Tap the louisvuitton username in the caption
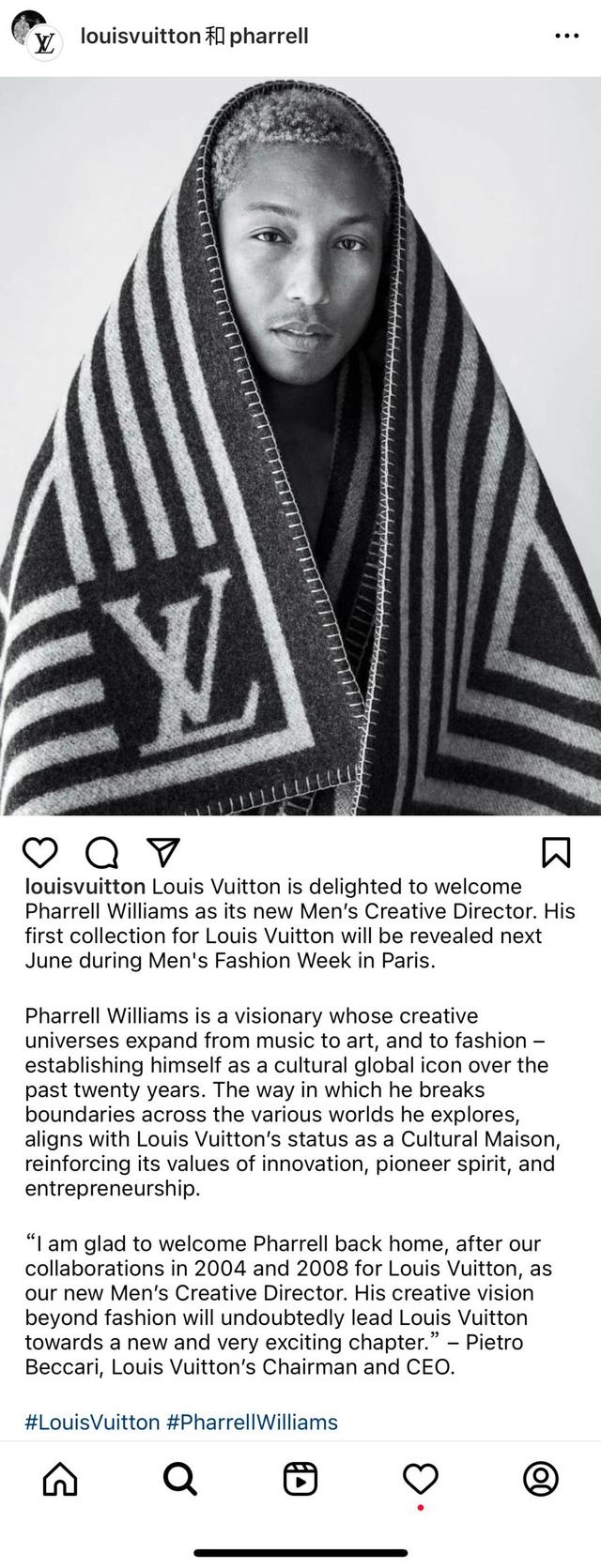Image resolution: width=601 pixels, height=1568 pixels. 85,887
